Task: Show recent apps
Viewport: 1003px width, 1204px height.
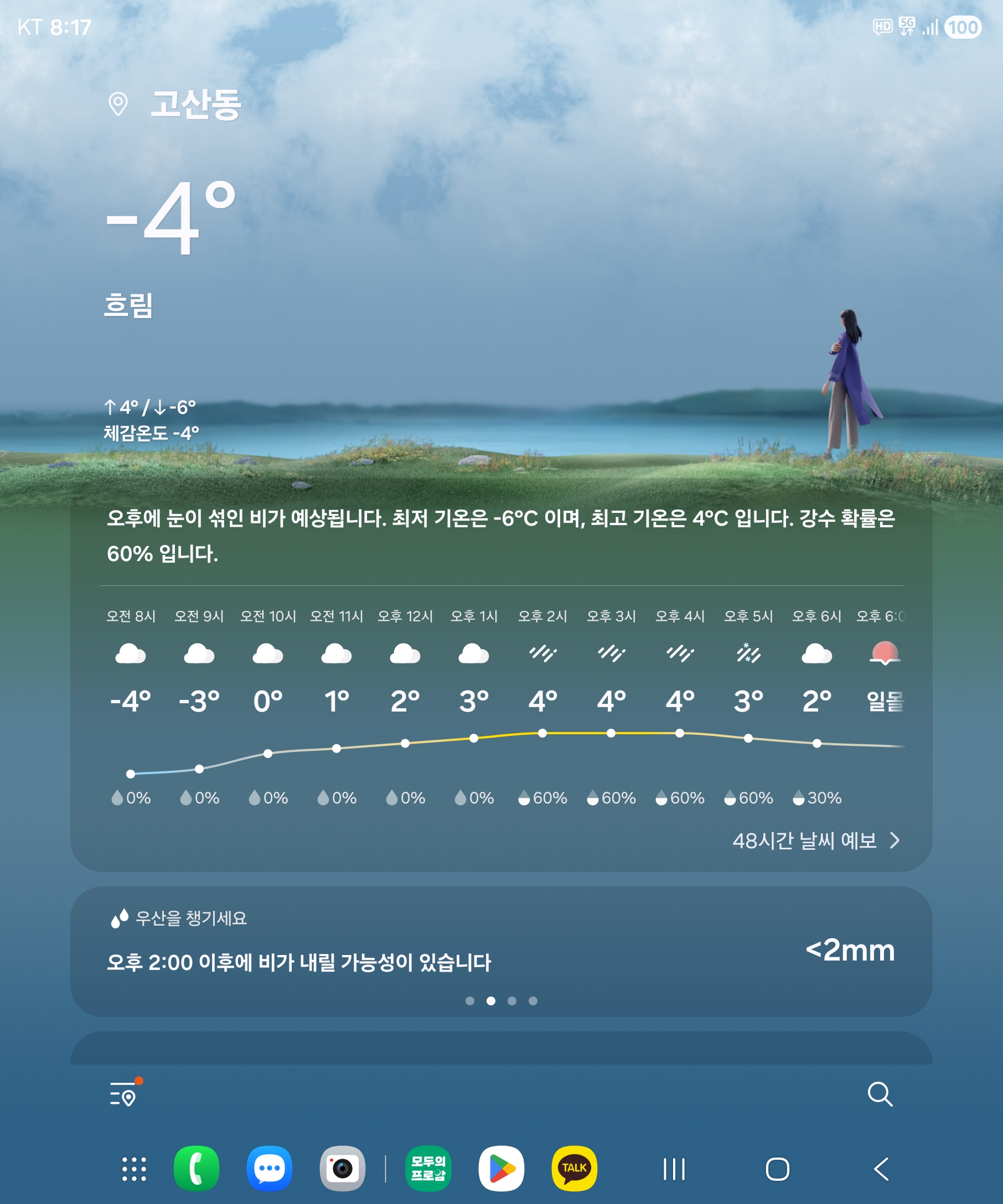Action: pyautogui.click(x=674, y=1169)
